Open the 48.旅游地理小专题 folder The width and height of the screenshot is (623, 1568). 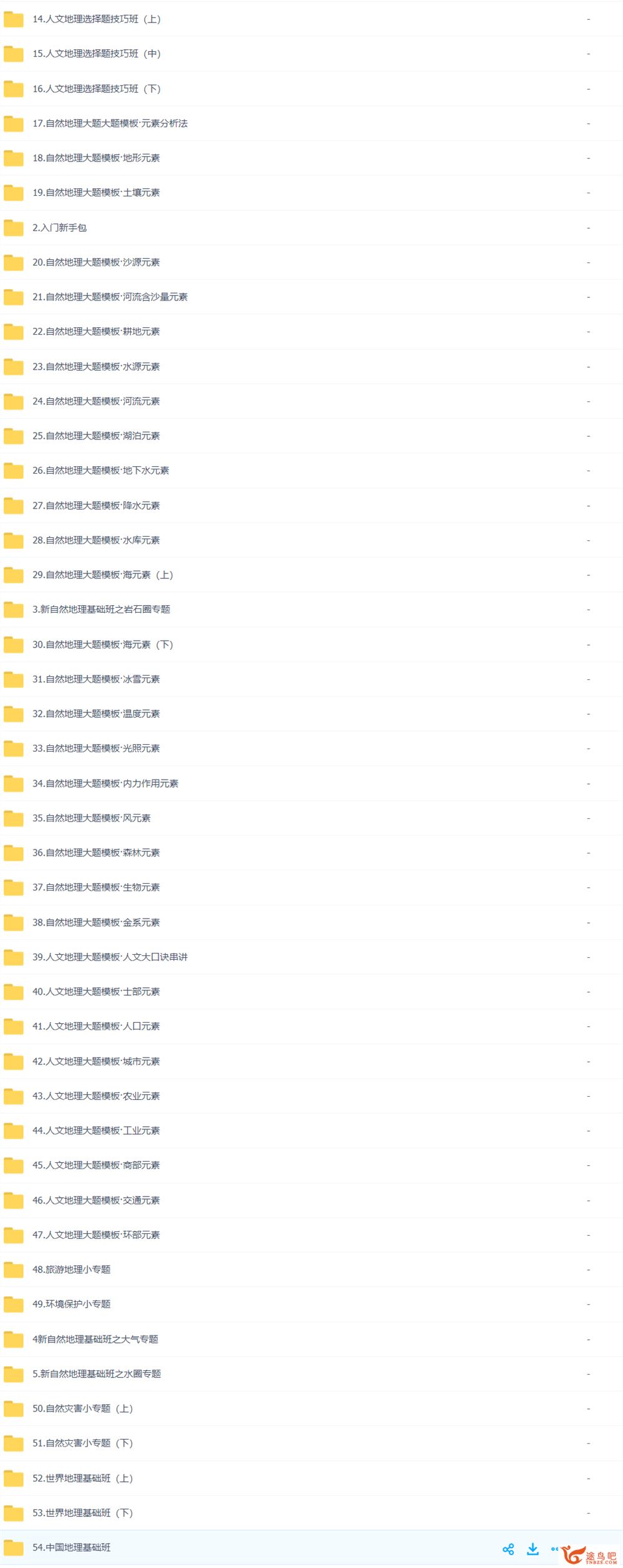(x=72, y=1269)
